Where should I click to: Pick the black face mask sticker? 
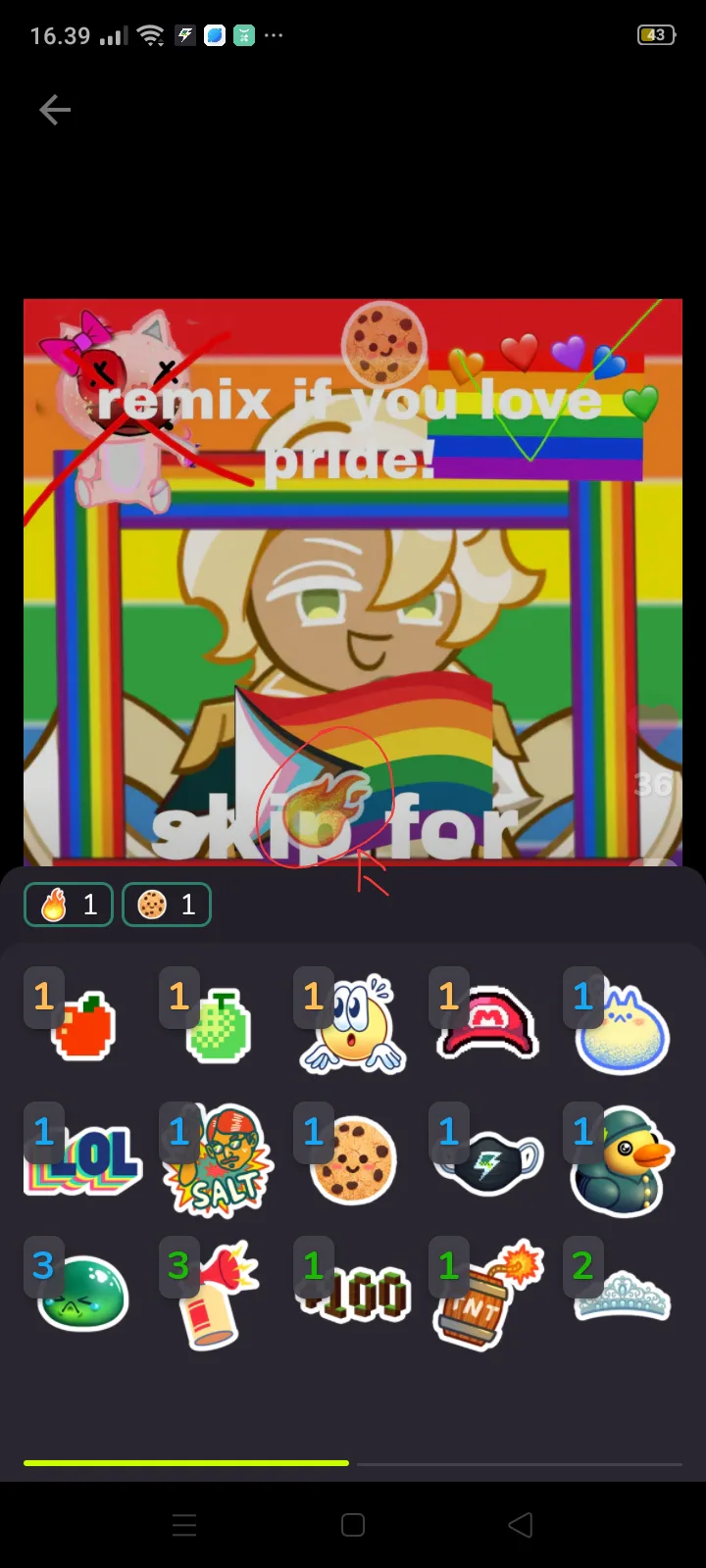pos(487,1160)
